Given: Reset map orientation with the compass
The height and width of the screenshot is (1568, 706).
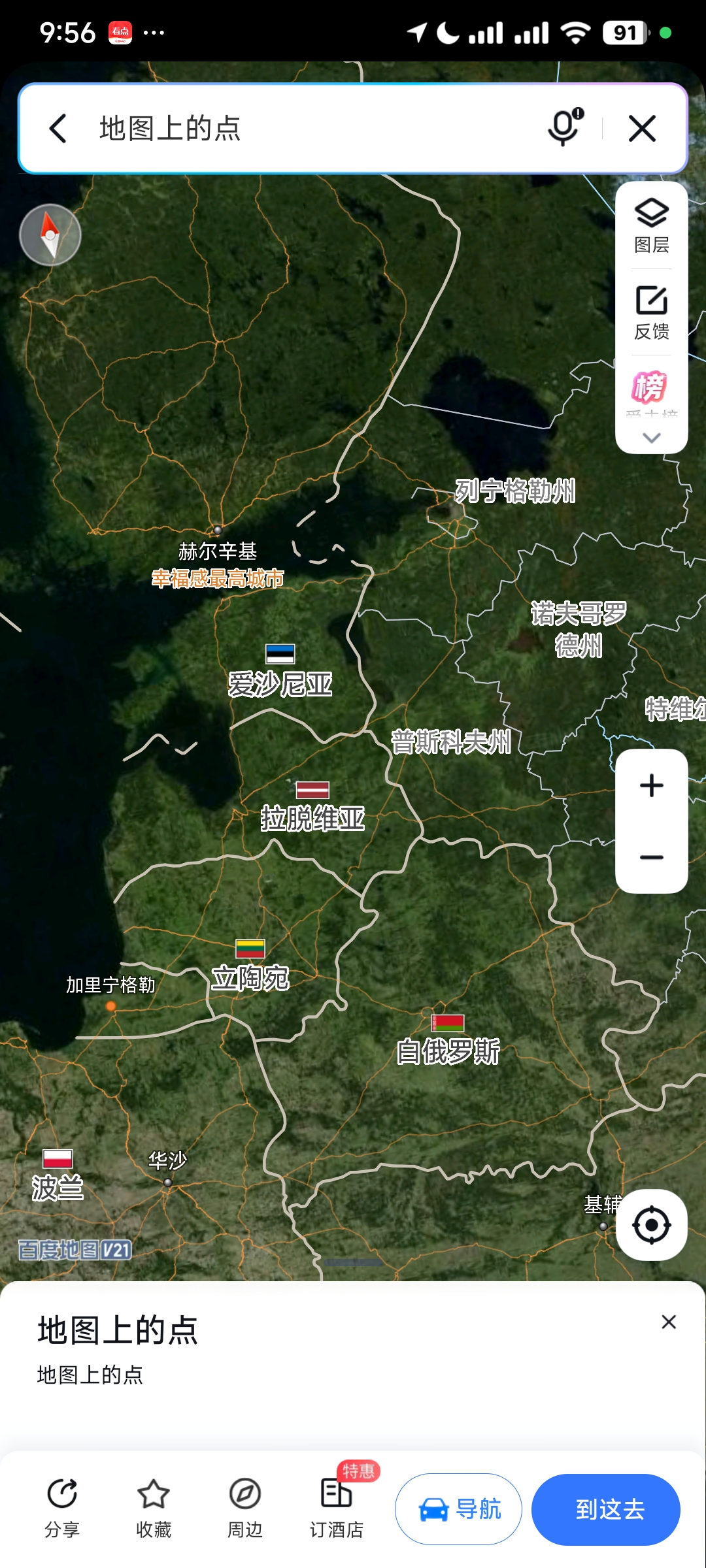Looking at the screenshot, I should 50,235.
